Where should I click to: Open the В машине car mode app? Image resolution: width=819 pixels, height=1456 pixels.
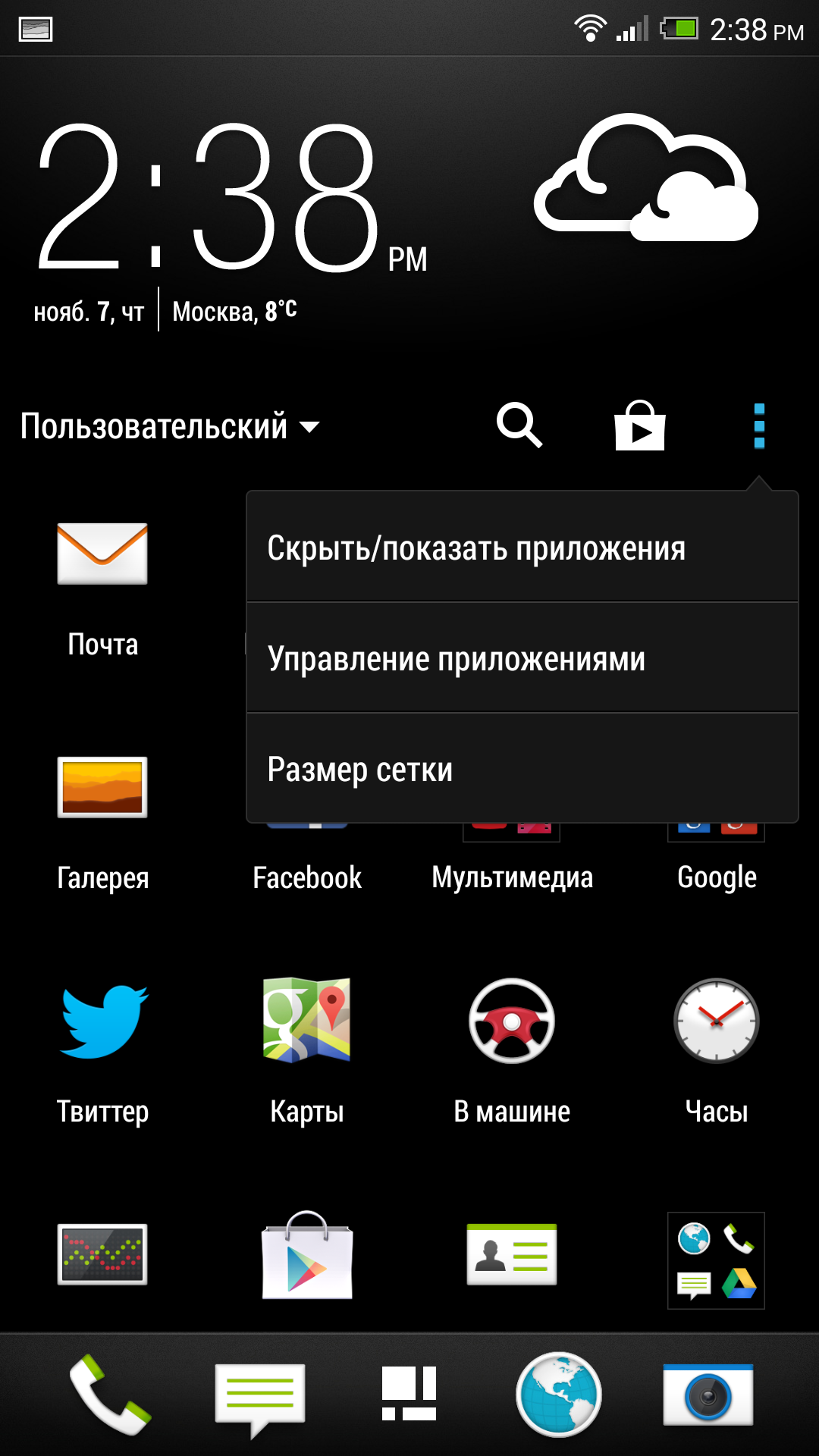tap(512, 1050)
